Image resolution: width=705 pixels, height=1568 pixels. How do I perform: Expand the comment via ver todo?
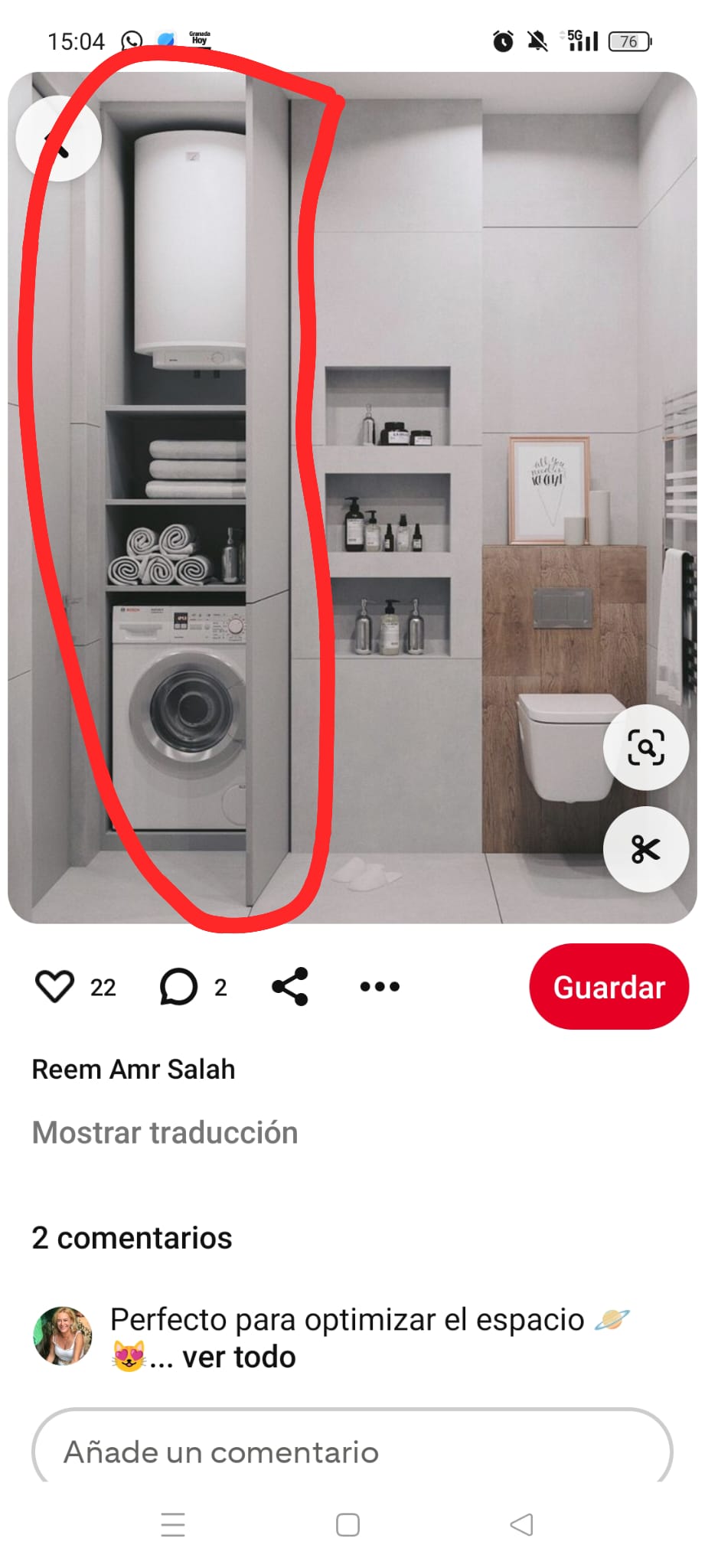pos(239,1357)
